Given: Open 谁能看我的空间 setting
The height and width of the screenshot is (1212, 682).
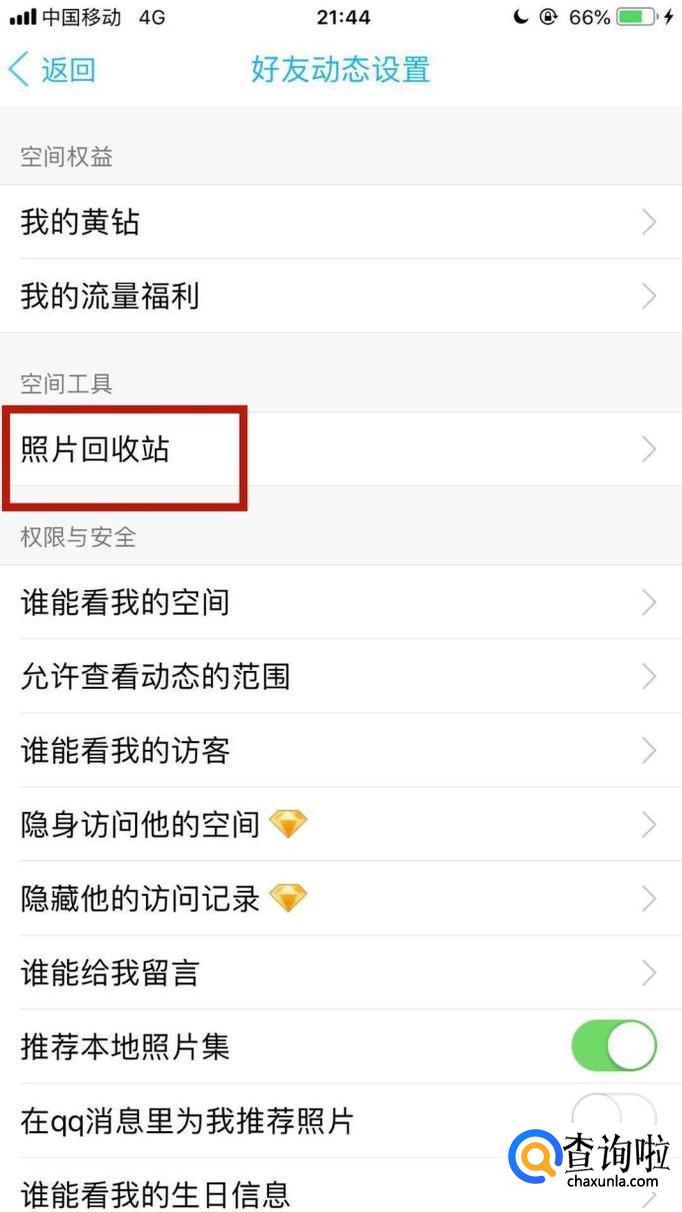Looking at the screenshot, I should (x=340, y=602).
